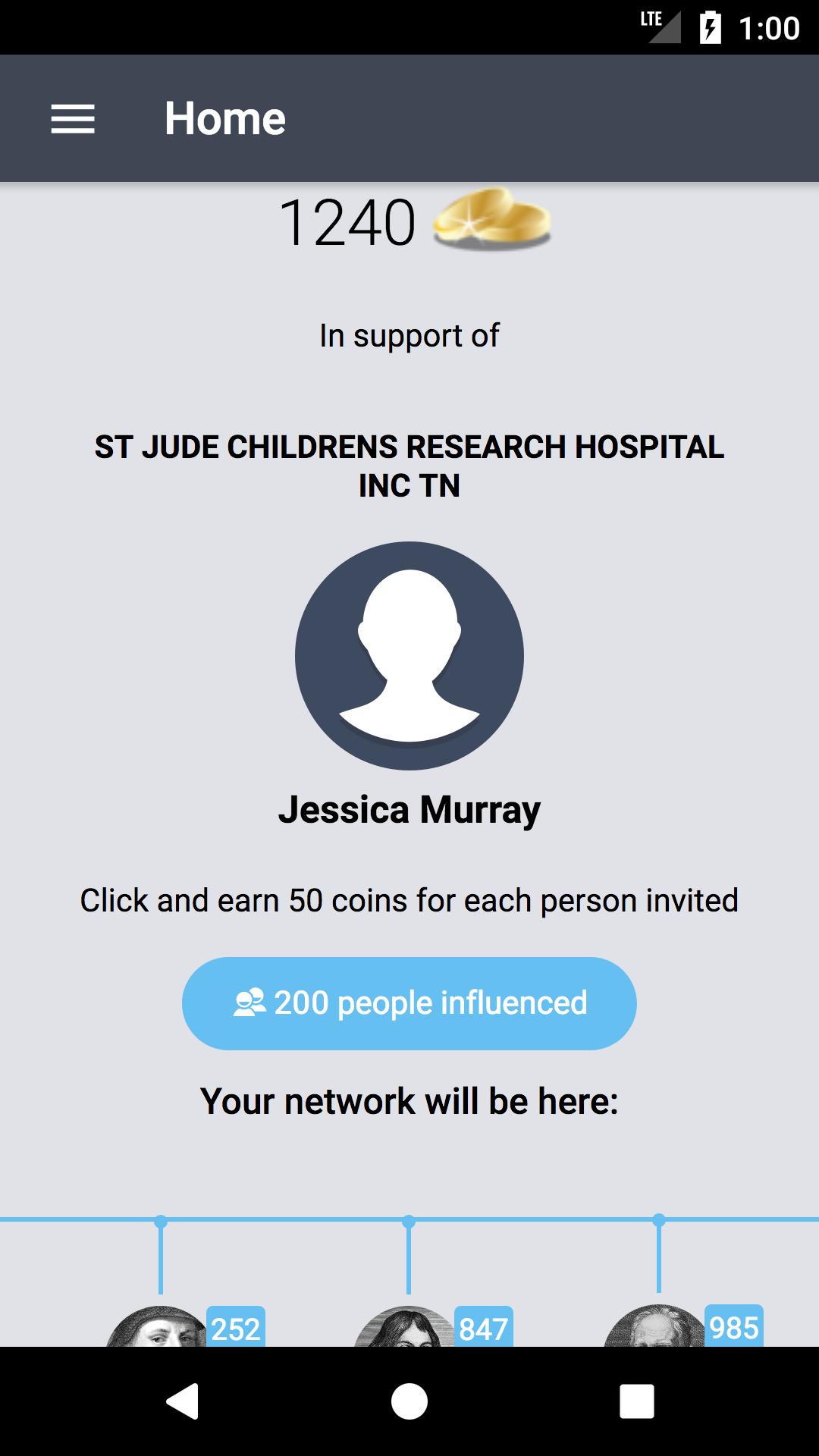Open the hamburger navigation drawer menu
The height and width of the screenshot is (1456, 819).
[73, 119]
